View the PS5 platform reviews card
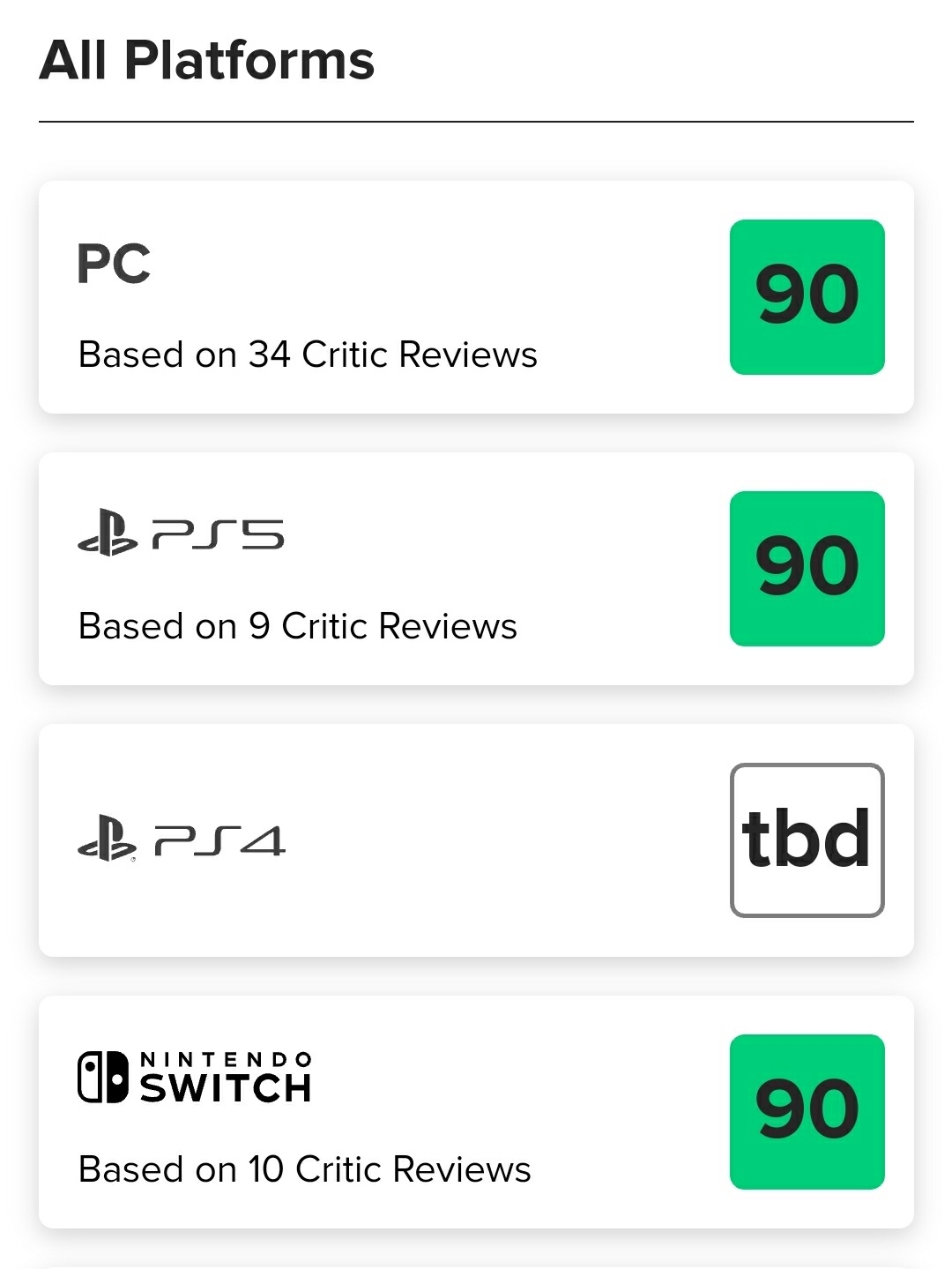 point(476,569)
